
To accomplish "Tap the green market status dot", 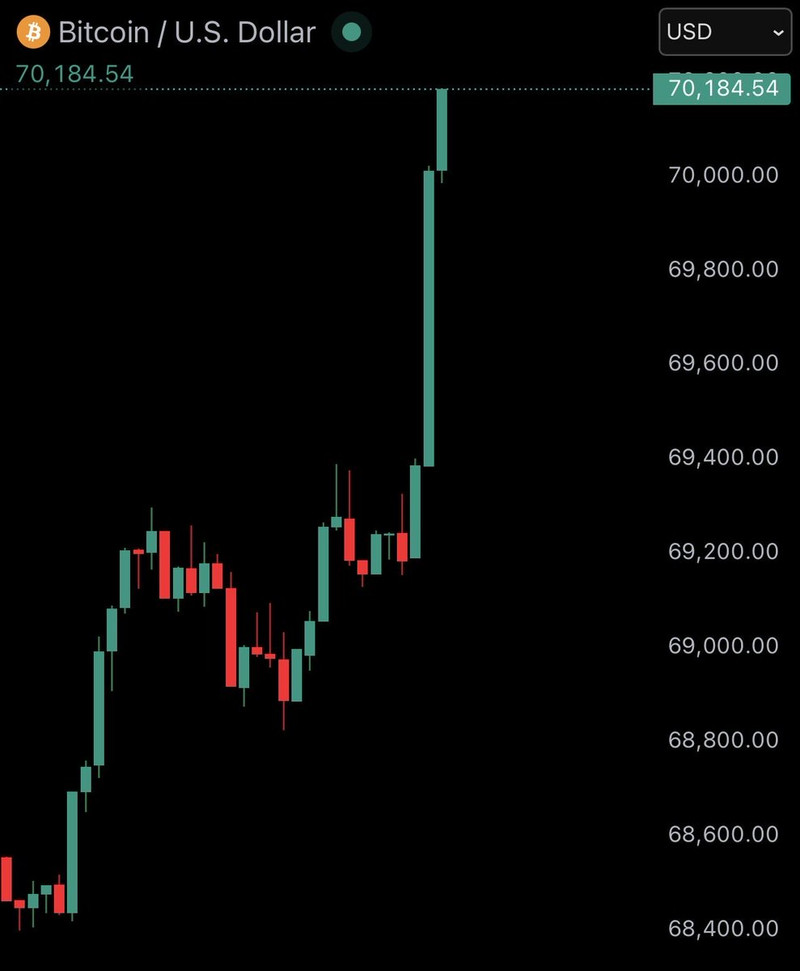I will (351, 32).
